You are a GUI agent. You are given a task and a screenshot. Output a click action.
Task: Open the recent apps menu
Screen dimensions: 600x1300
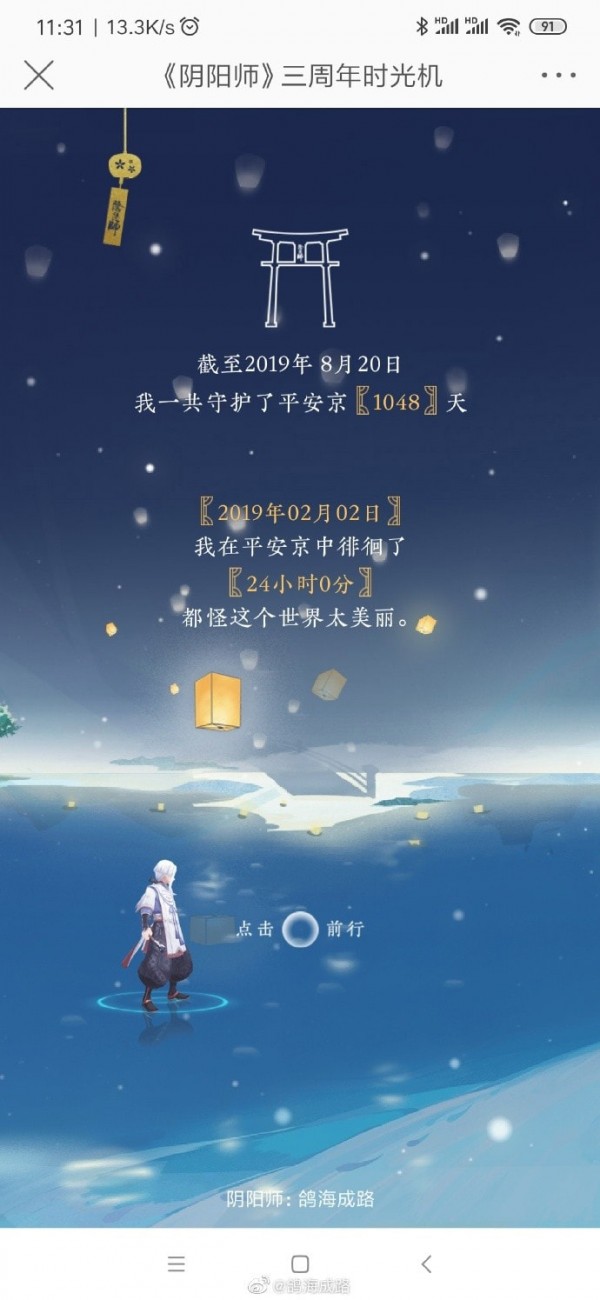tap(176, 1264)
